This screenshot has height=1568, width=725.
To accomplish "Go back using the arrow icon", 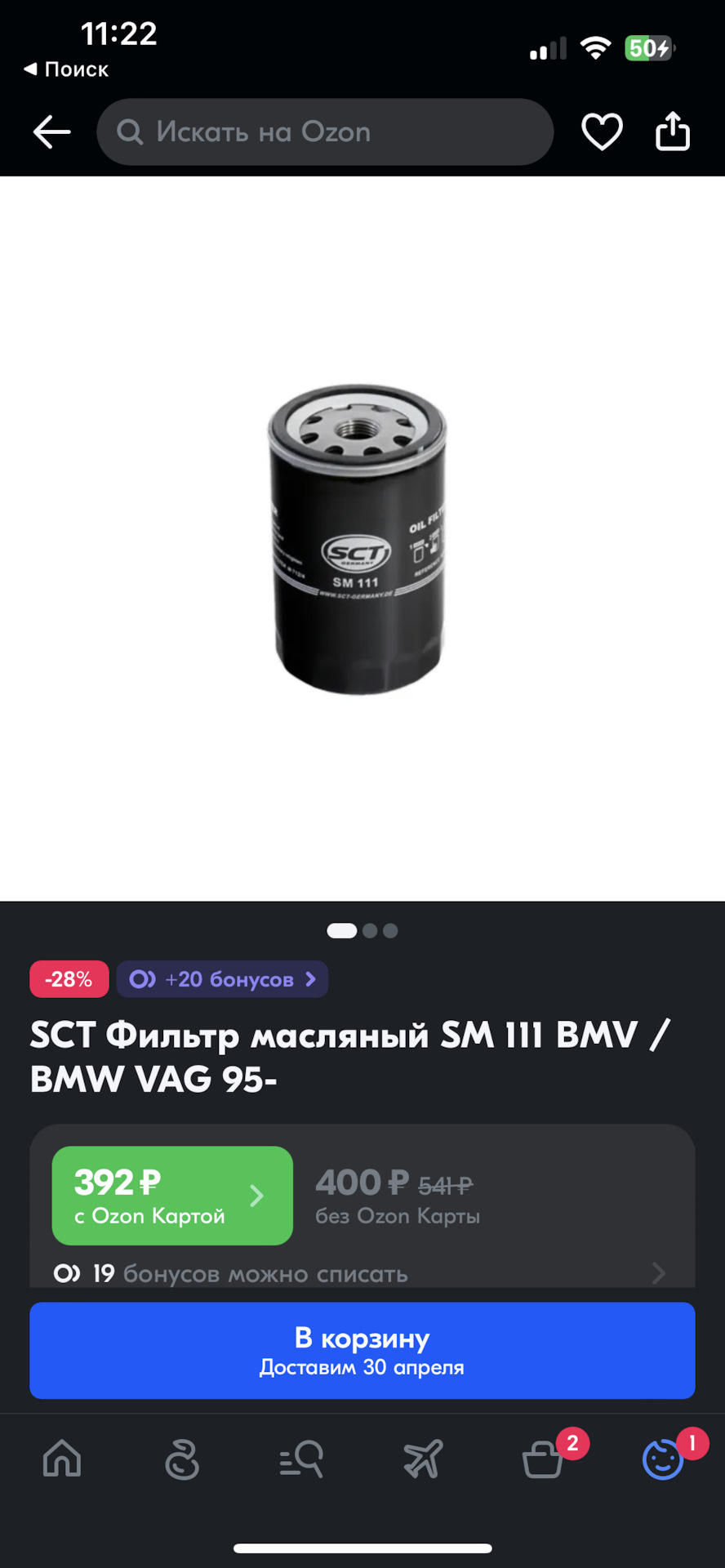I will coord(52,132).
